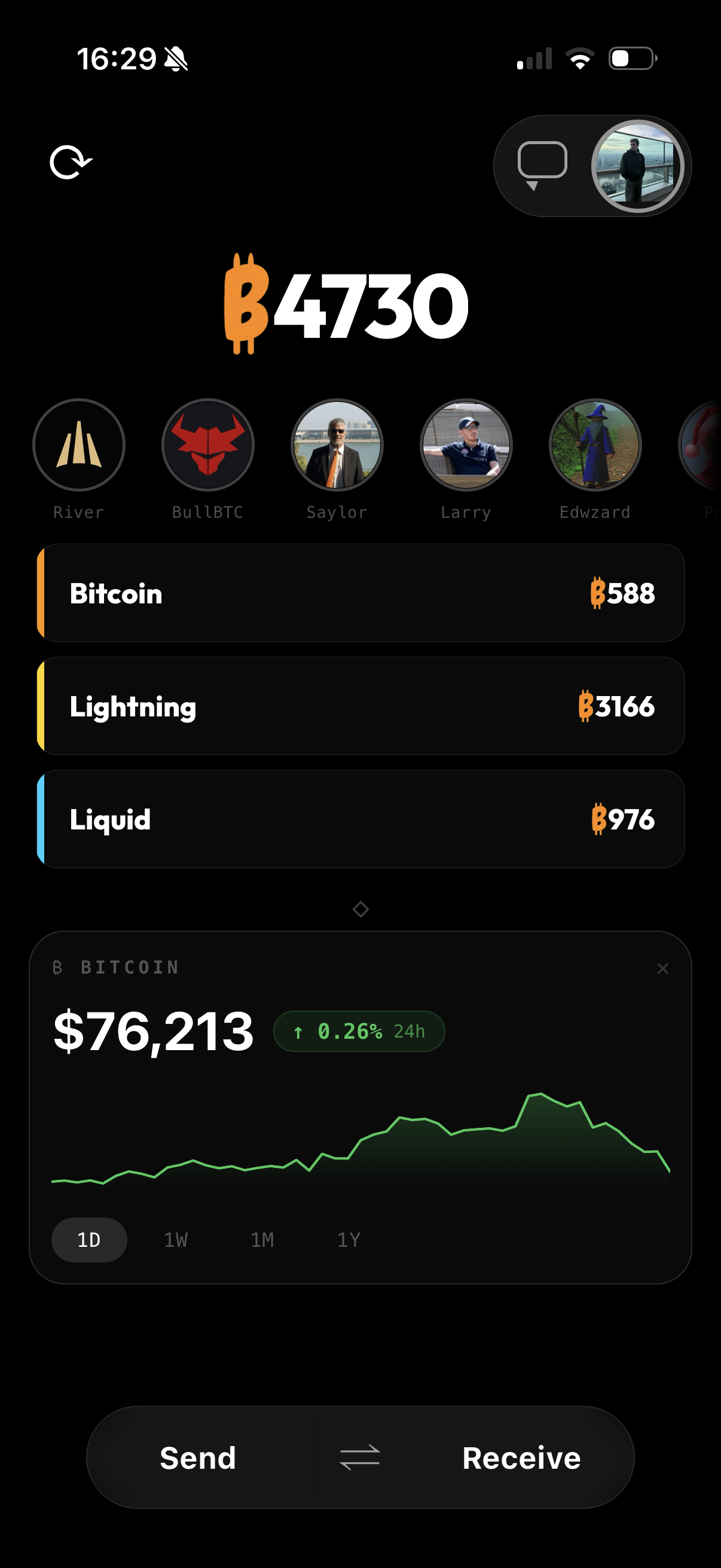The image size is (721, 1568).
Task: Select the BullBTC contact
Action: pos(207,444)
